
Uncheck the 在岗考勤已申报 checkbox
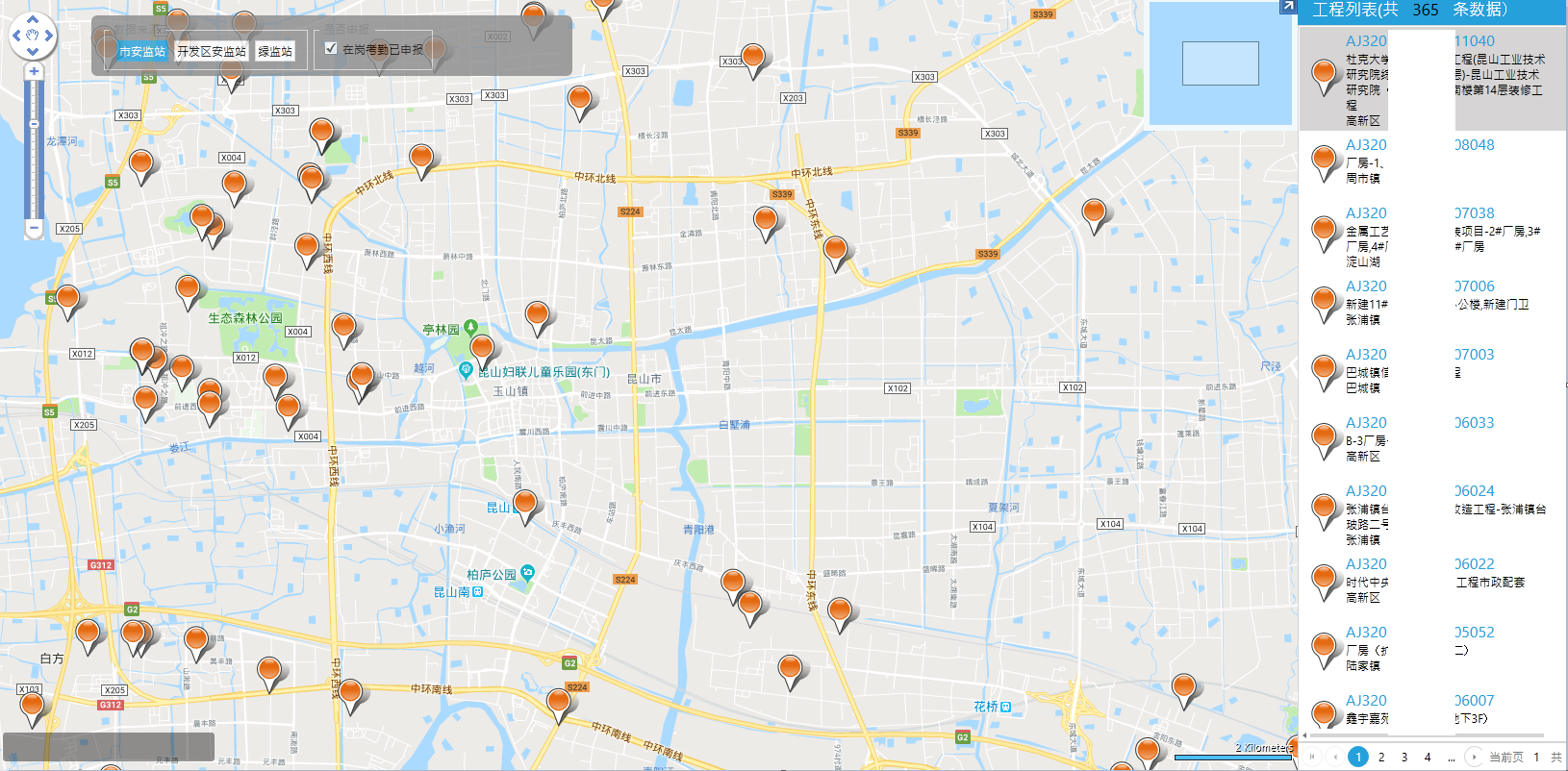pos(331,48)
